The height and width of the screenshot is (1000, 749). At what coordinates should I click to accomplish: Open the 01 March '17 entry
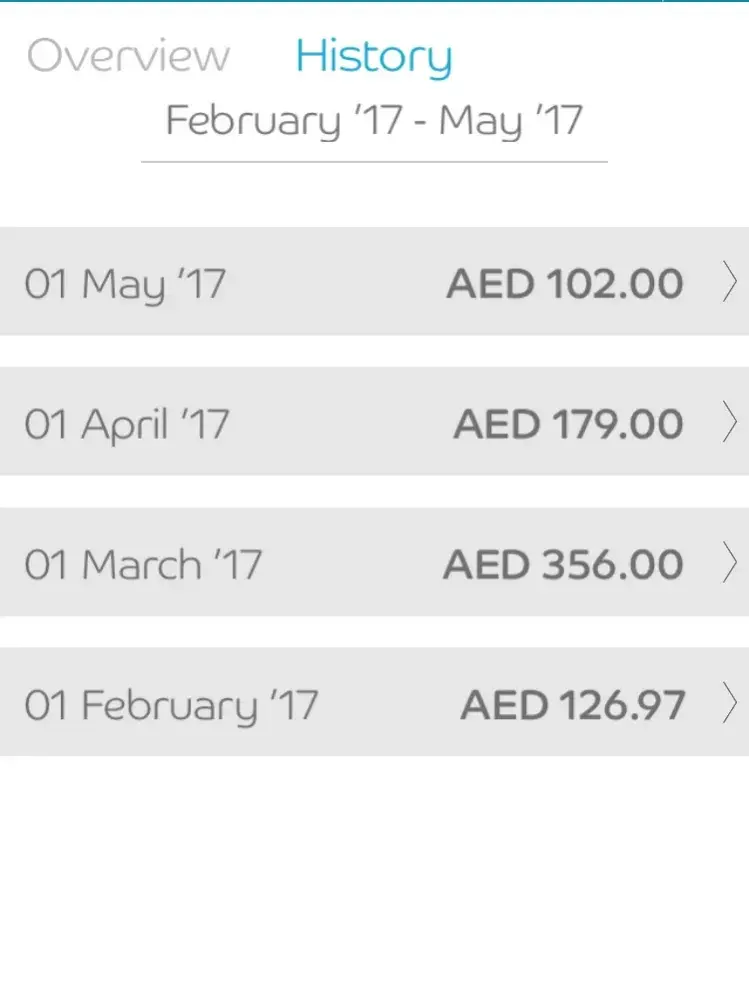(x=374, y=564)
